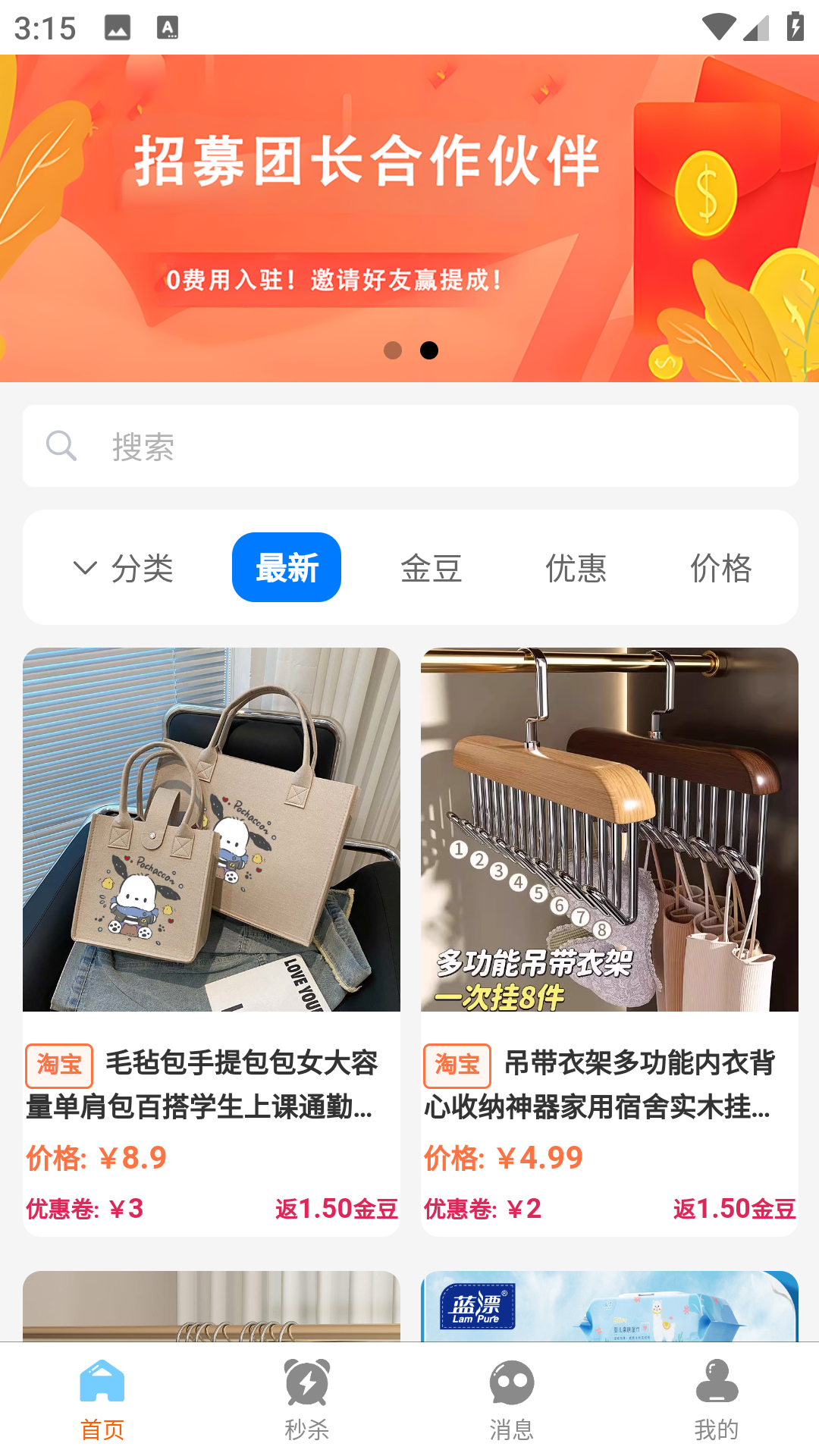
Task: Sort products by 金豆
Action: point(431,568)
